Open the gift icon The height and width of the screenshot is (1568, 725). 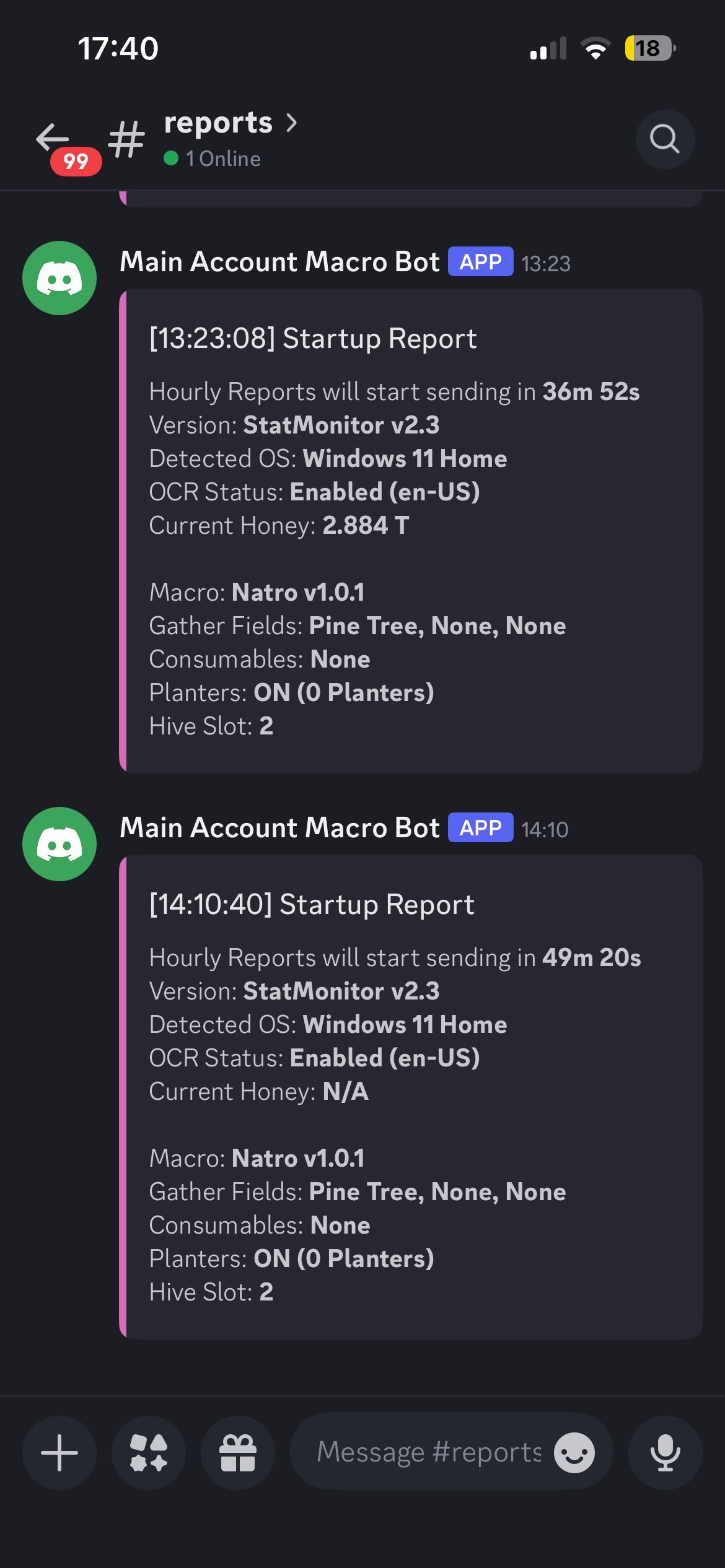[238, 1452]
